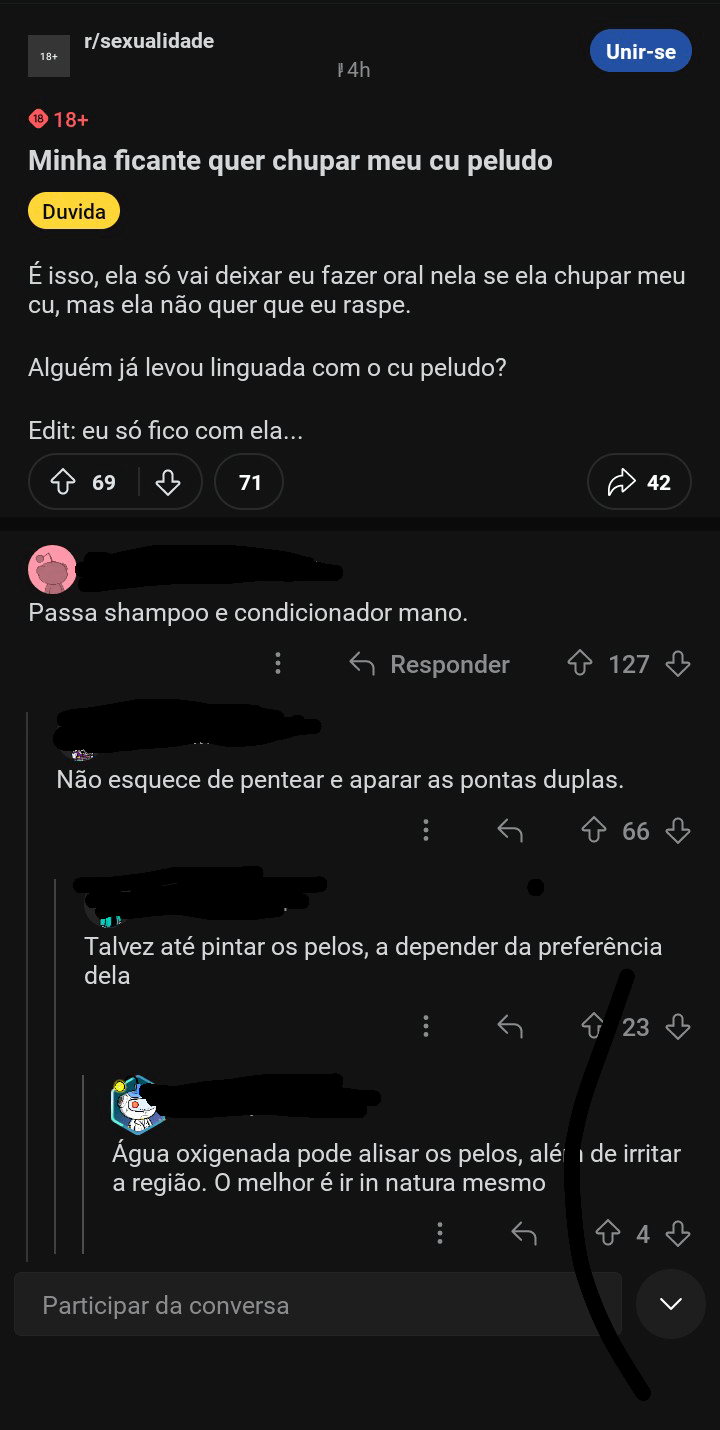The width and height of the screenshot is (720, 1430).
Task: Upvote the main post
Action: 64,483
